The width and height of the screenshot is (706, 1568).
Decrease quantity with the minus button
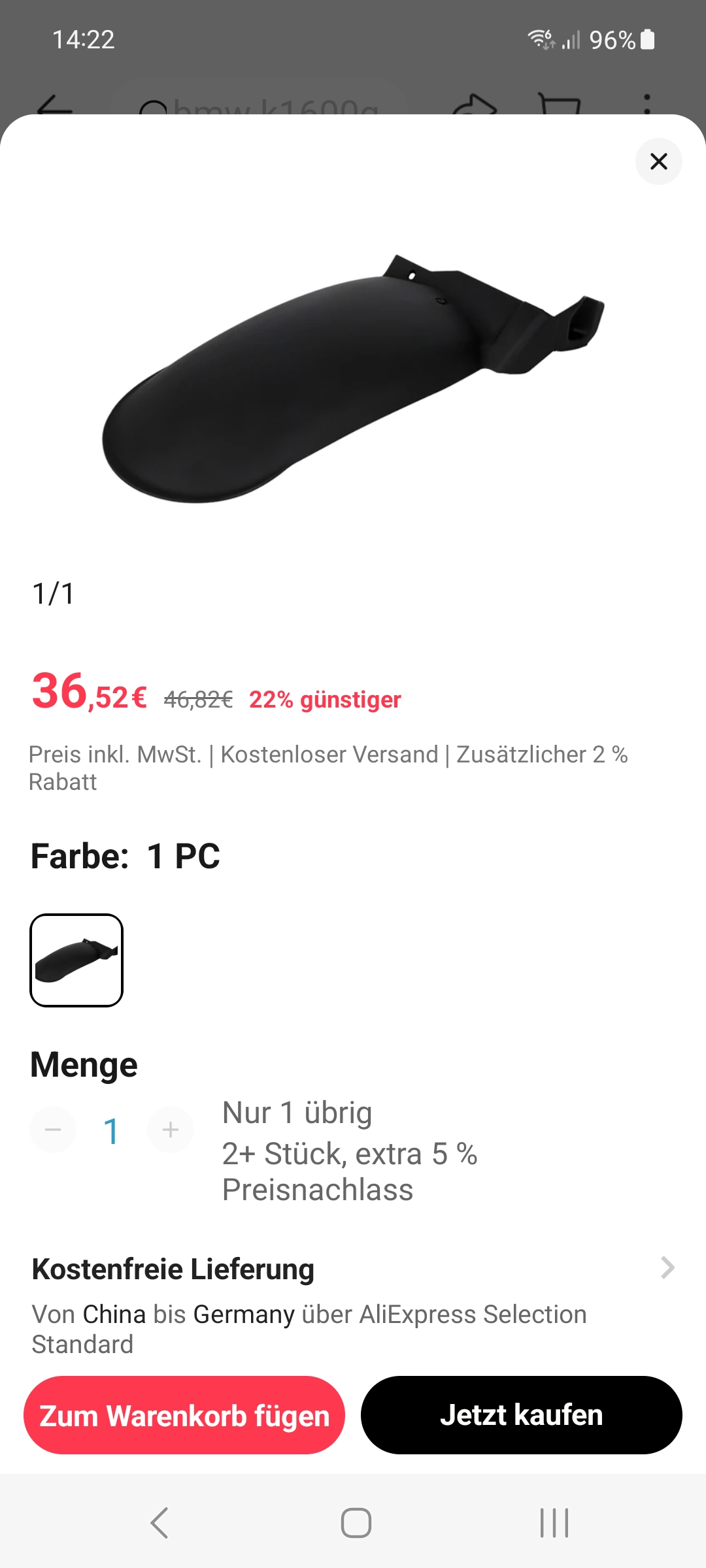click(x=53, y=1130)
